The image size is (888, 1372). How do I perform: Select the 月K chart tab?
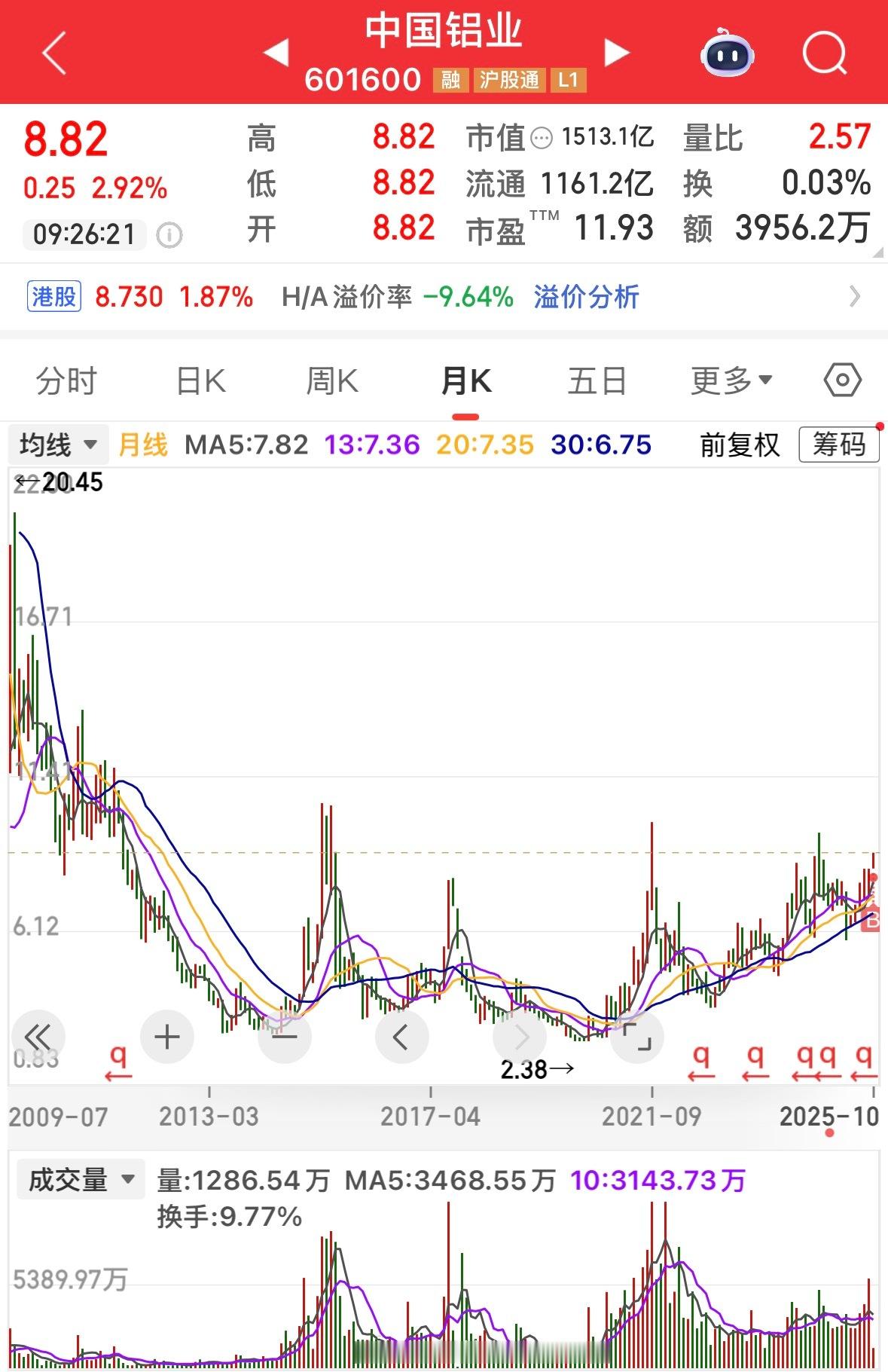coord(465,381)
